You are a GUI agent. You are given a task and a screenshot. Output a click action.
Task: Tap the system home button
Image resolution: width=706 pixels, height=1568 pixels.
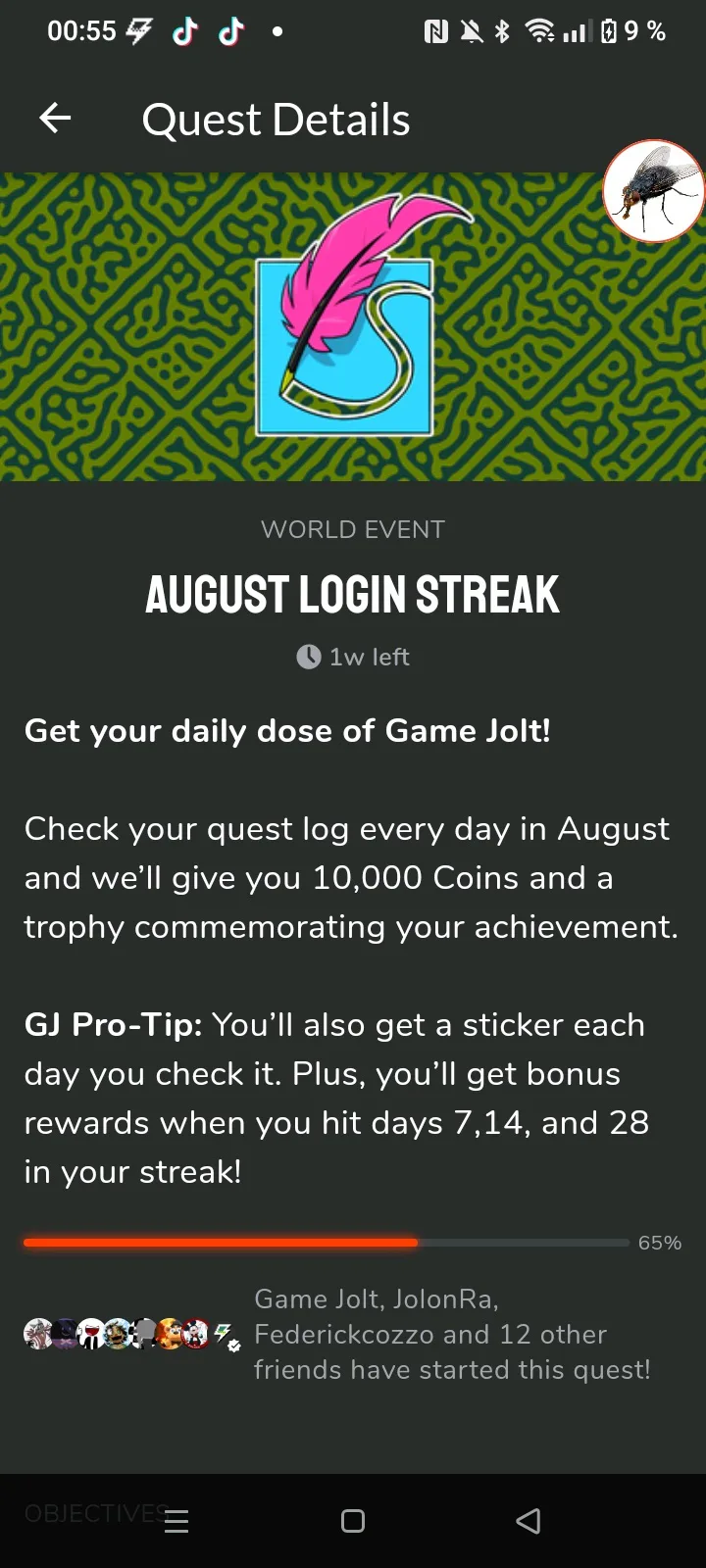pos(353,1521)
